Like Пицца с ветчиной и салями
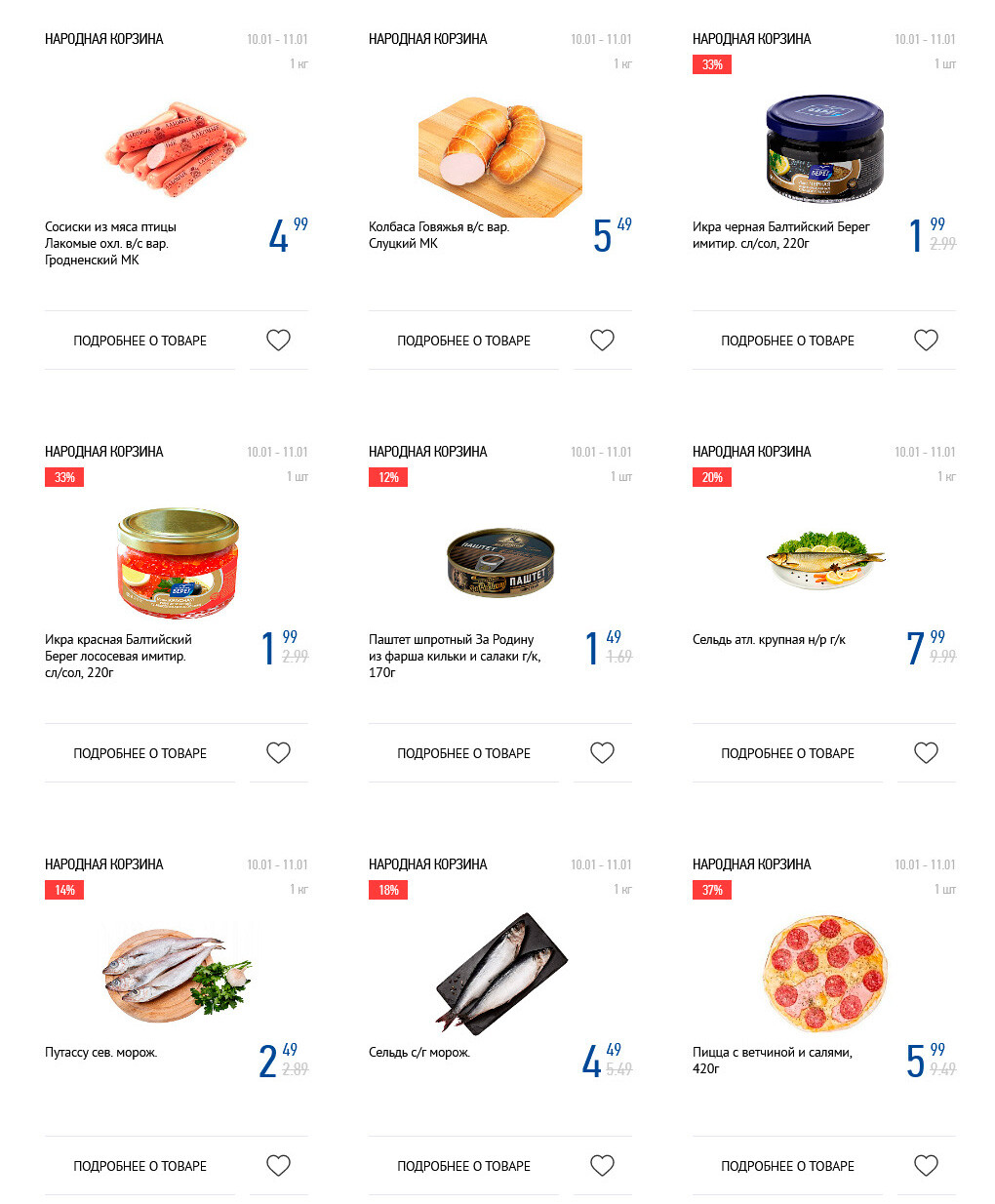The height and width of the screenshot is (1204, 995). pyautogui.click(x=926, y=1166)
